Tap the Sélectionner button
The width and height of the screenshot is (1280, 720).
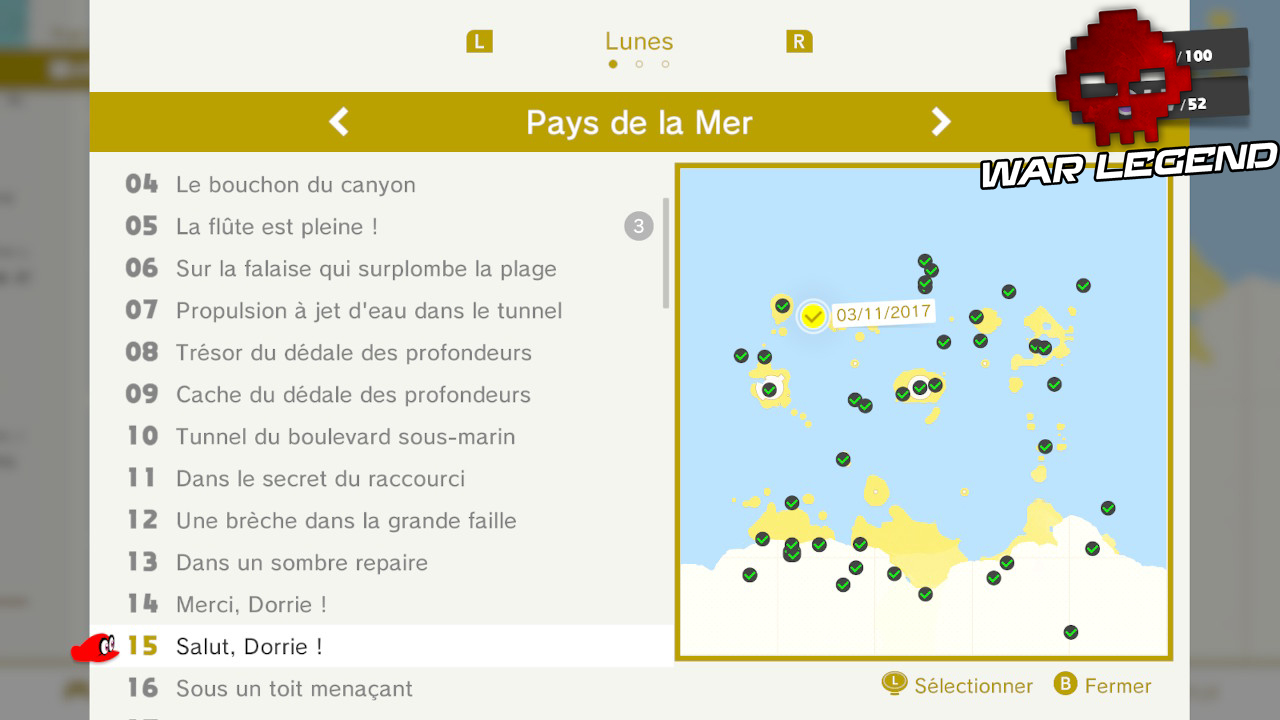957,685
